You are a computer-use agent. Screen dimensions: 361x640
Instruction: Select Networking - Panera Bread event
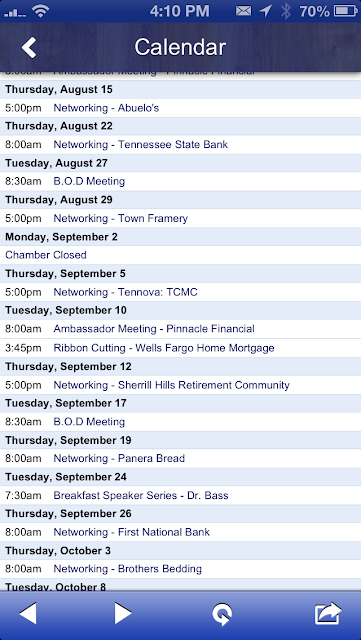click(x=119, y=458)
